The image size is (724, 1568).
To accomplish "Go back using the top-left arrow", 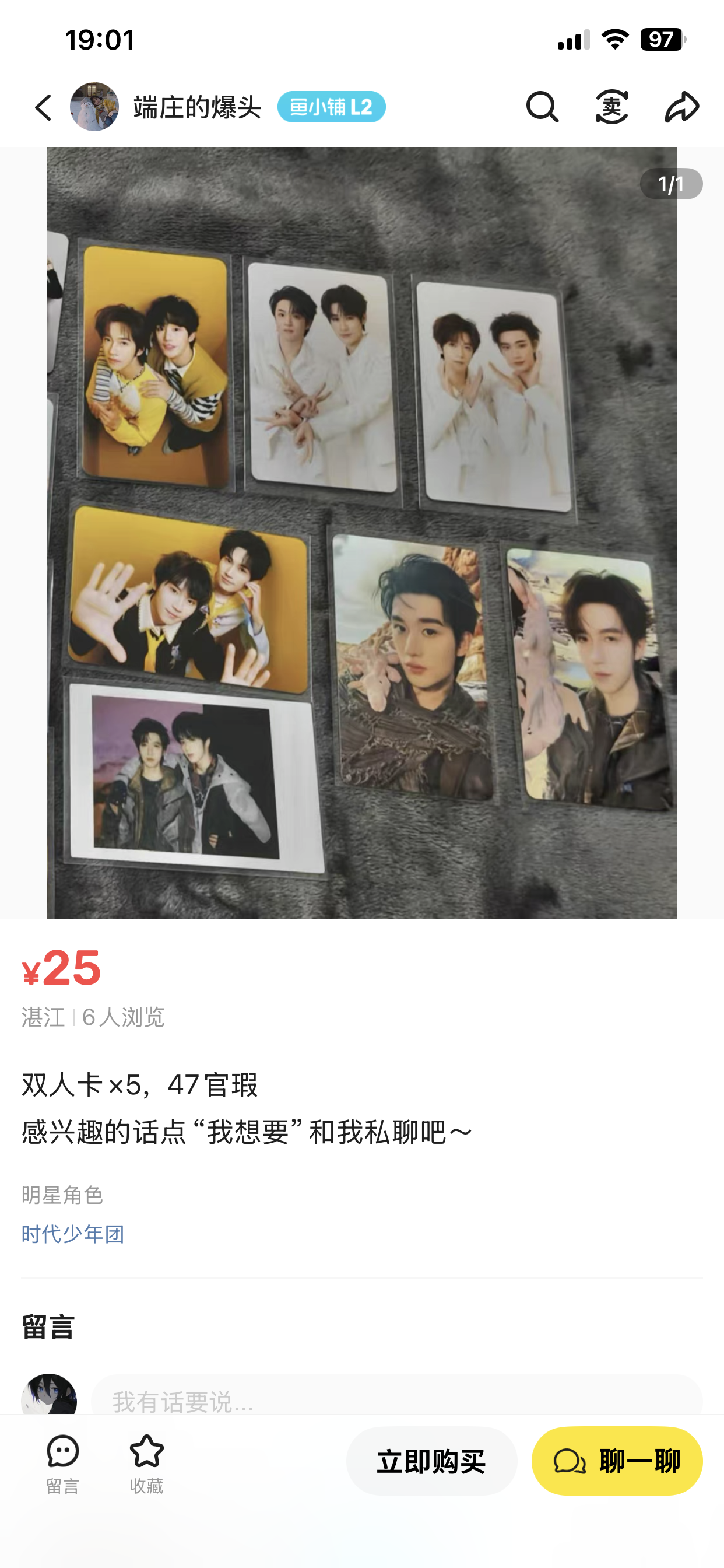I will point(43,107).
